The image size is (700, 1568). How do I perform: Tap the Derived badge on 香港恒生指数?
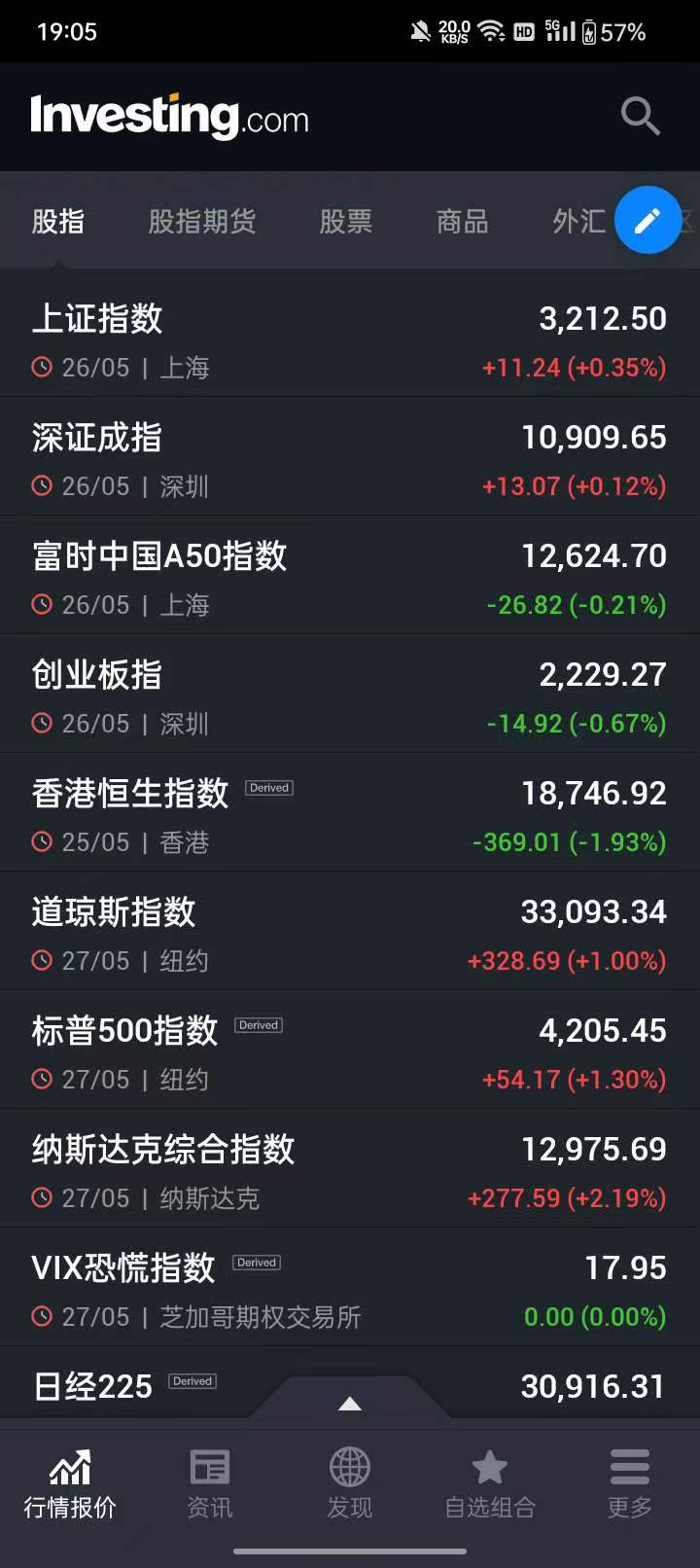coord(268,787)
